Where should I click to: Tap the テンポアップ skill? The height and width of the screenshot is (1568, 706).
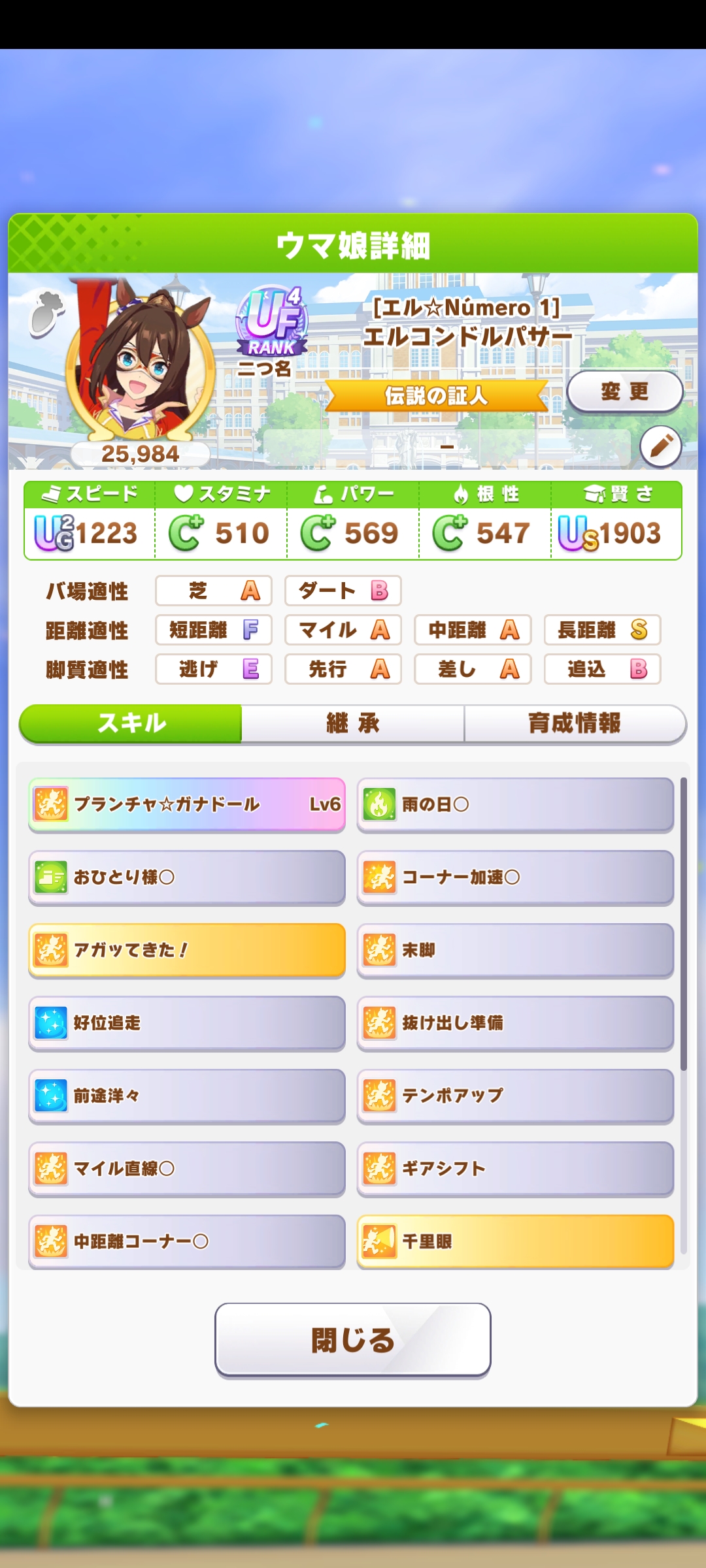coord(515,1096)
